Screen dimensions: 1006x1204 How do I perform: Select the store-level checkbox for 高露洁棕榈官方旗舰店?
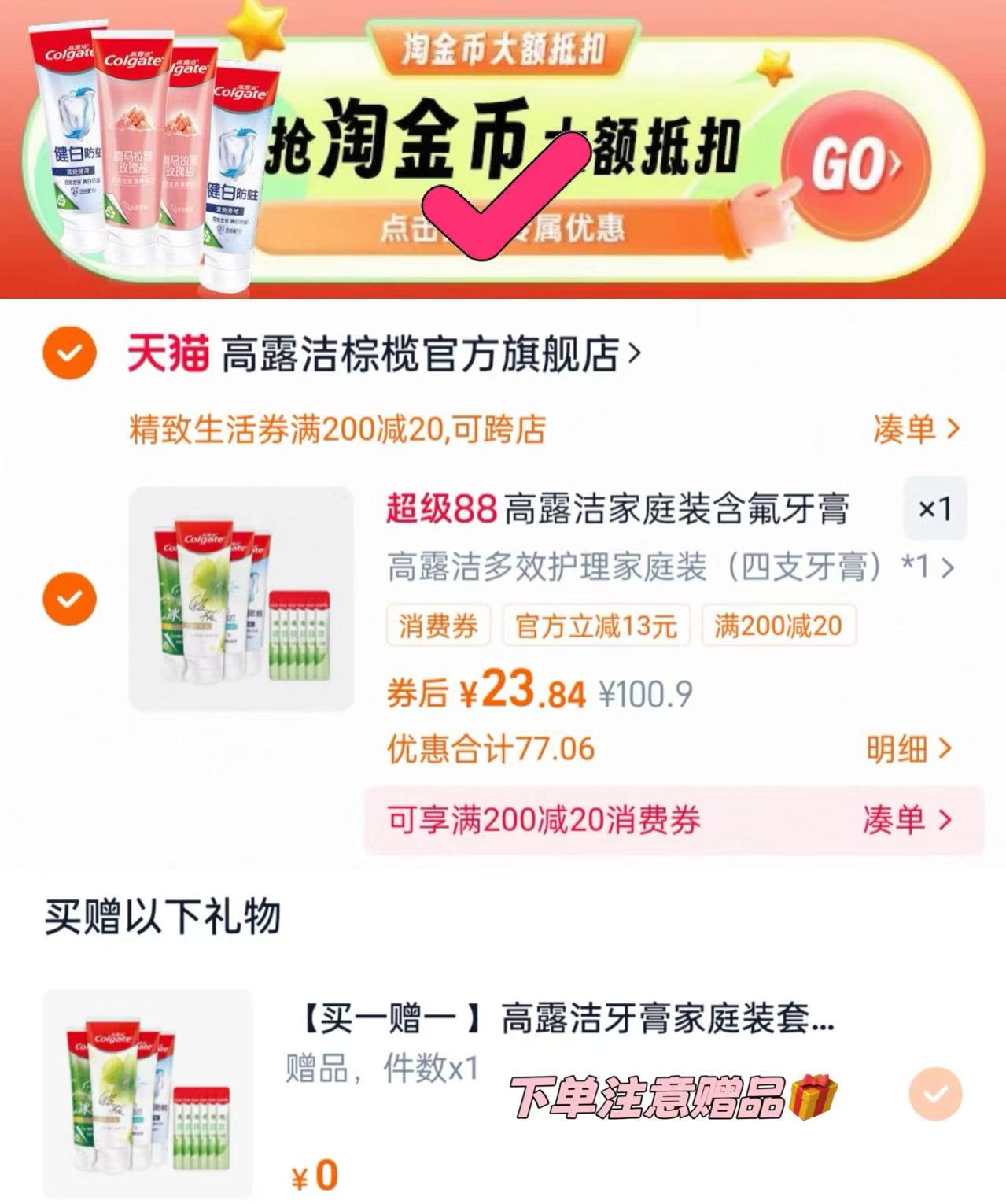[x=69, y=353]
